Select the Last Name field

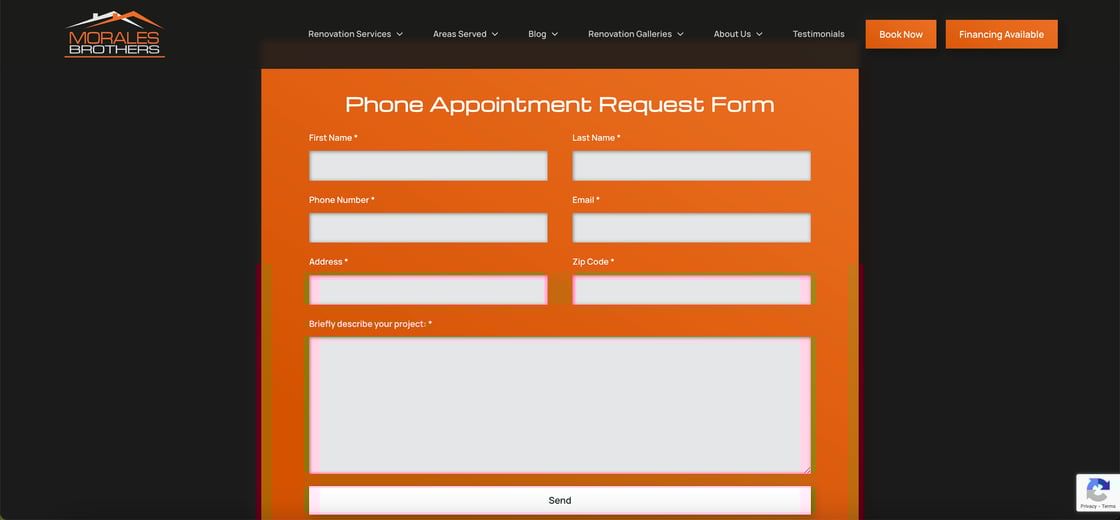tap(691, 166)
